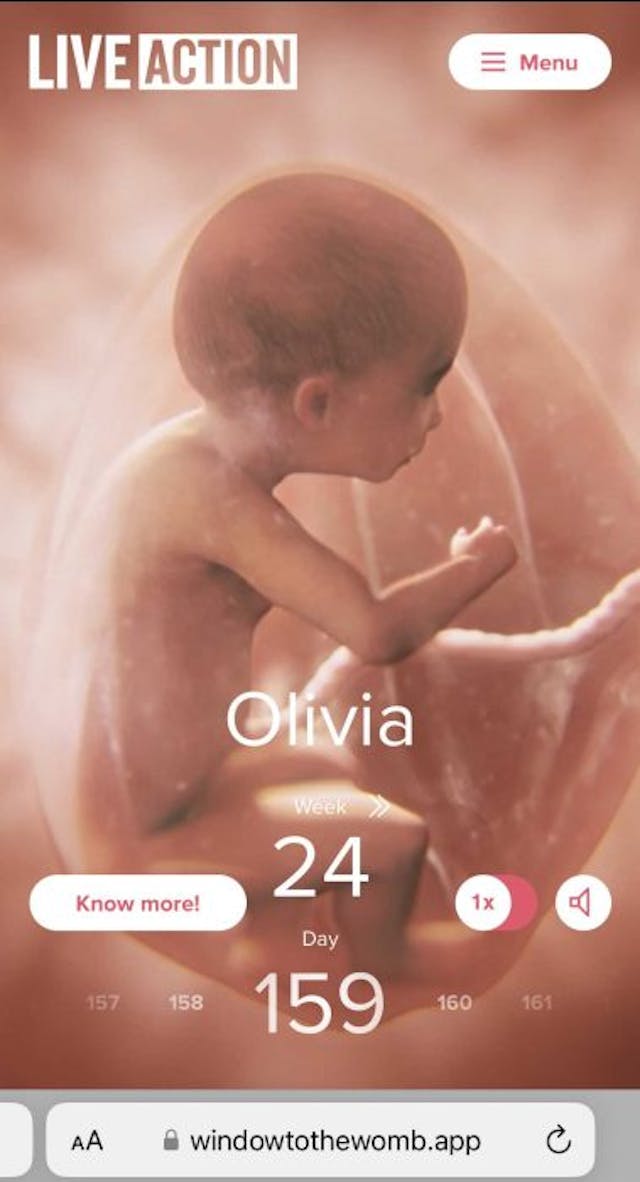This screenshot has height=1182, width=640.
Task: Mute the sound with speaker icon
Action: point(582,903)
